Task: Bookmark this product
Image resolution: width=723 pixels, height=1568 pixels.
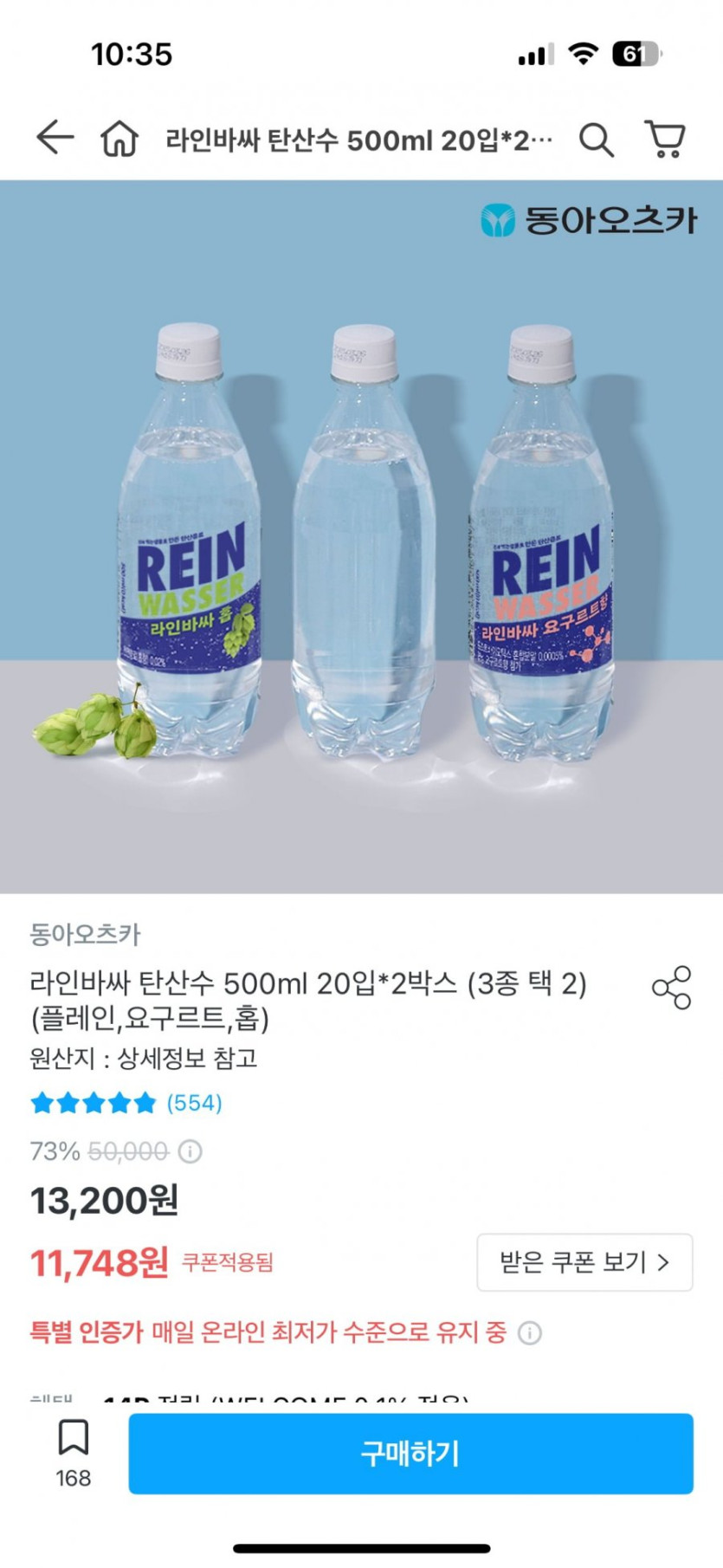Action: (x=74, y=1453)
